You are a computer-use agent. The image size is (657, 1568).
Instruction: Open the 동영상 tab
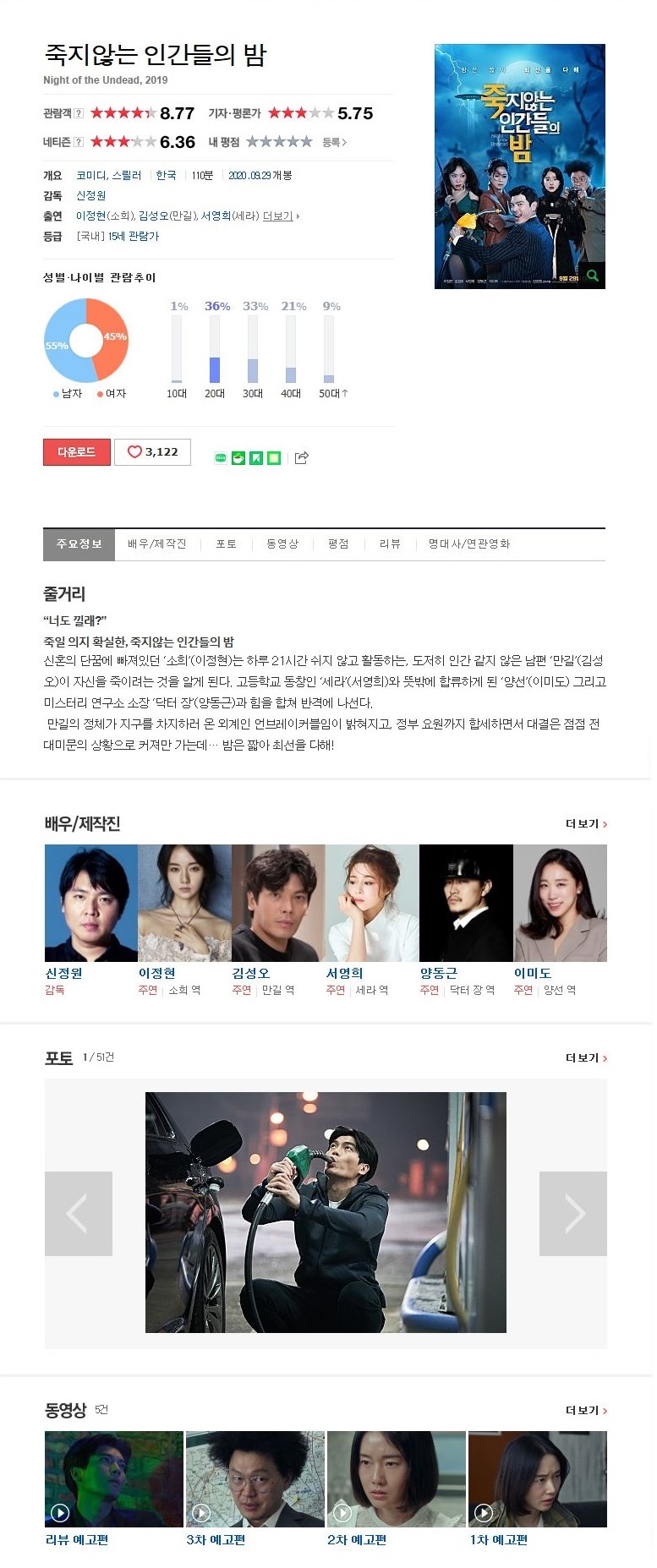(x=282, y=544)
